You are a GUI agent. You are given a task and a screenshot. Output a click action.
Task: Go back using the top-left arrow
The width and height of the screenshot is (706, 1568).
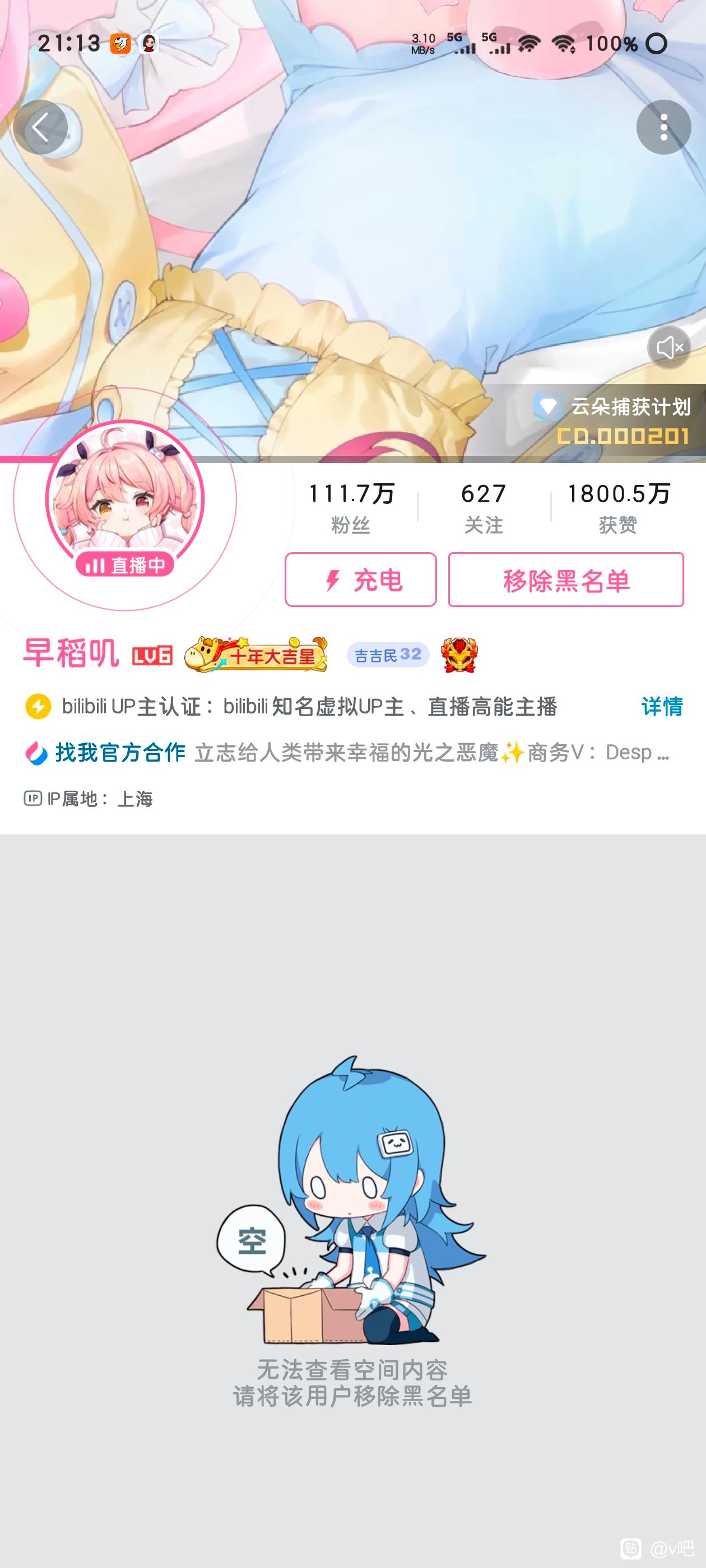(x=40, y=127)
